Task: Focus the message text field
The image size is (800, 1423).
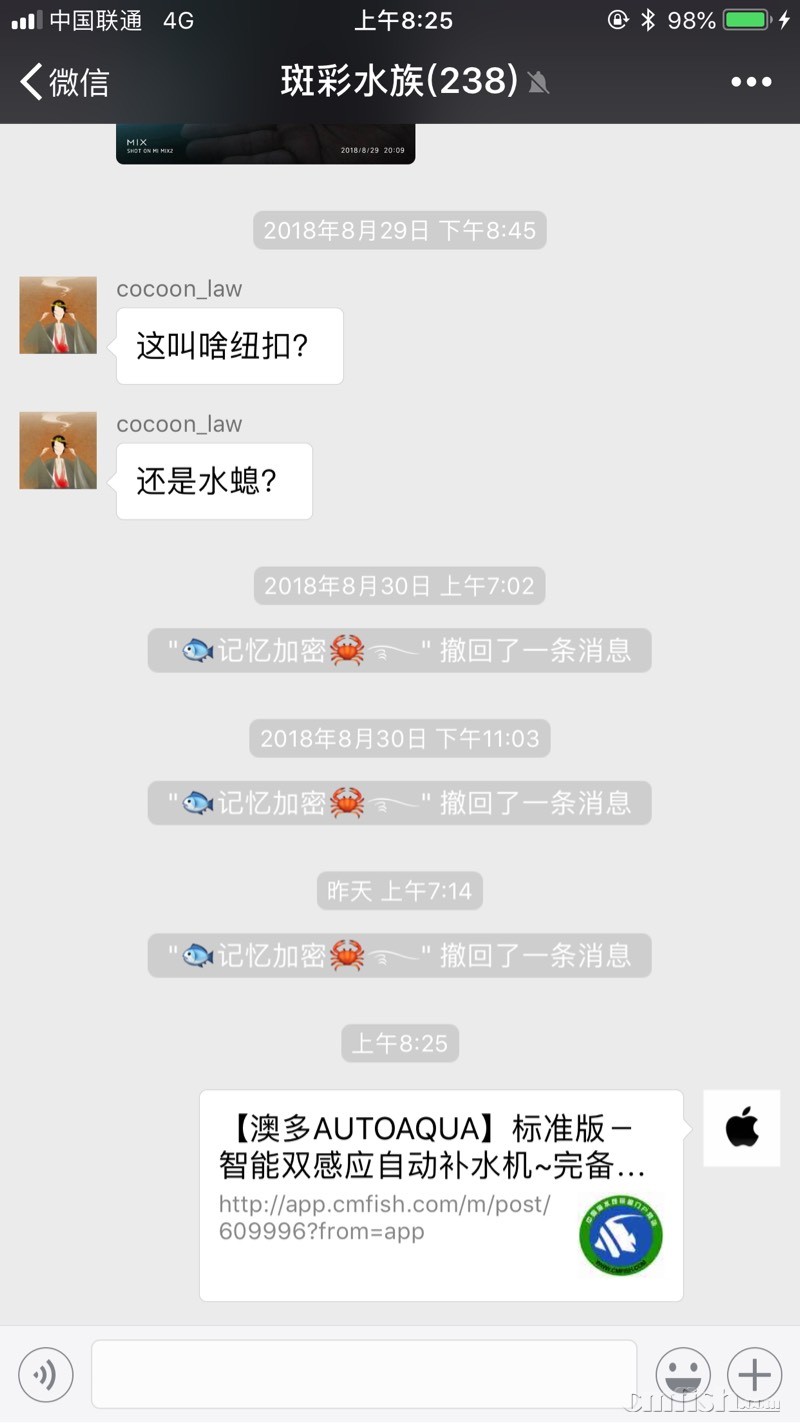Action: (364, 1375)
